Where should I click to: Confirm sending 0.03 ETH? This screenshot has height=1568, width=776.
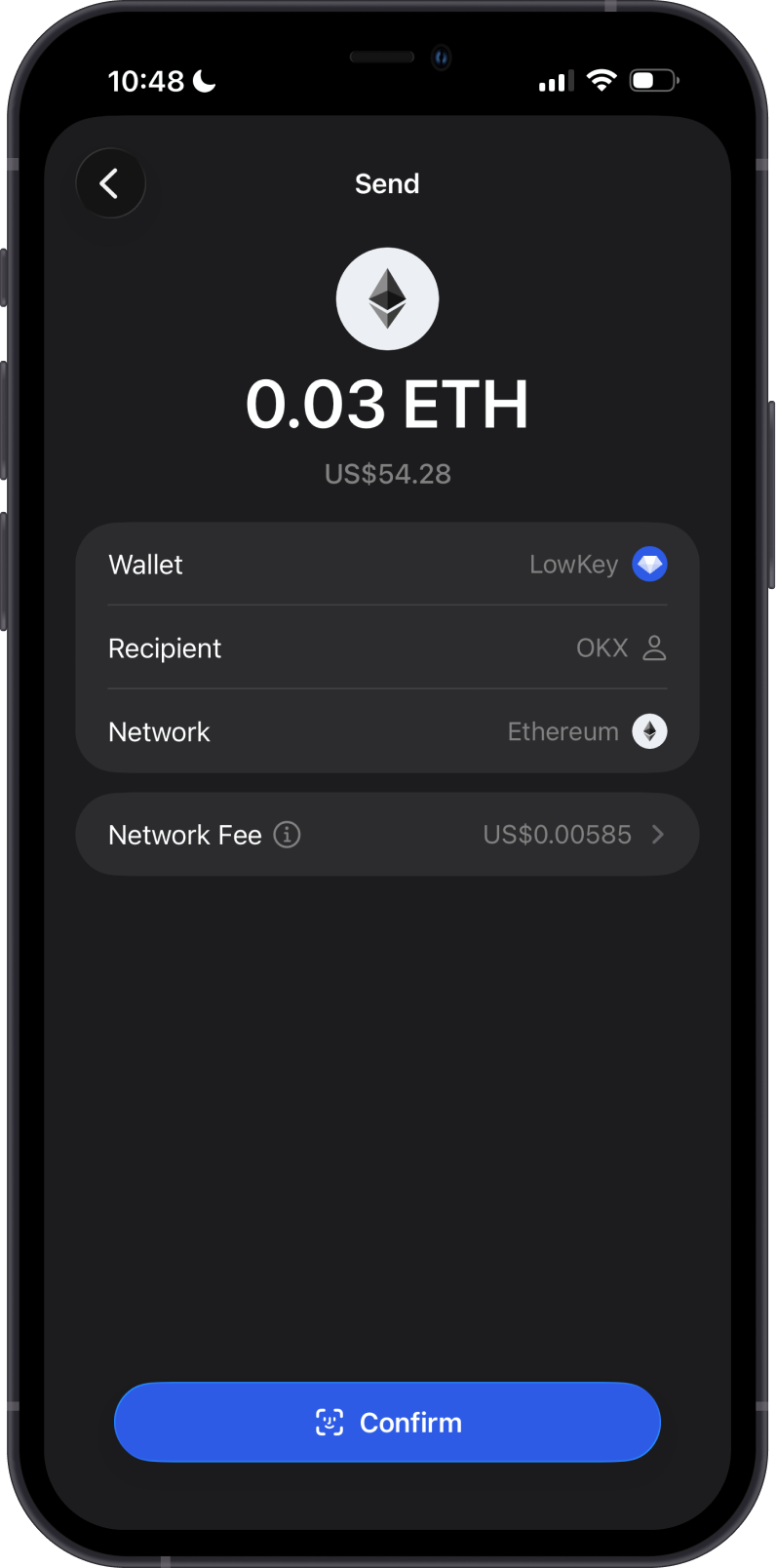coord(387,1422)
